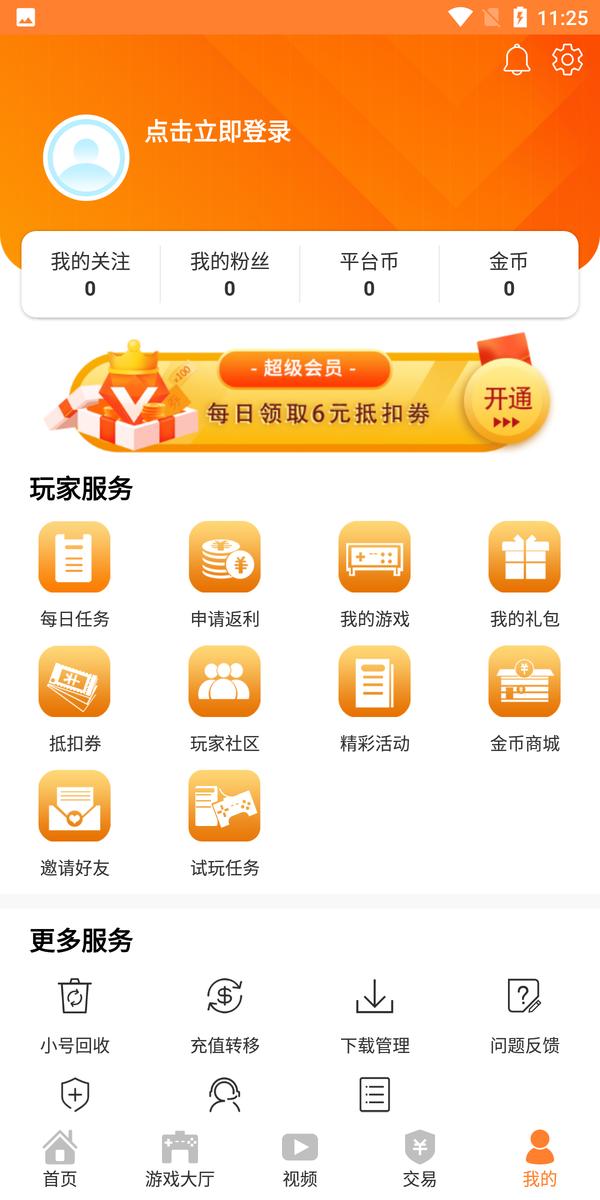Open 试玩任务
Viewport: 600px width, 1200px height.
pos(225,822)
